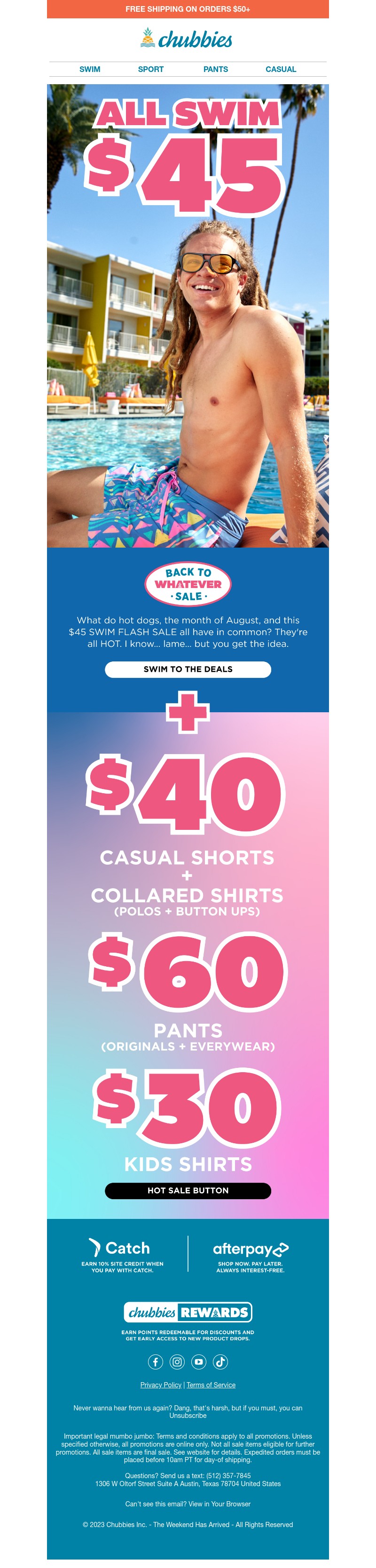Screen dimensions: 376x1568
Task: Visit Chubbies on Instagram
Action: point(177,1361)
